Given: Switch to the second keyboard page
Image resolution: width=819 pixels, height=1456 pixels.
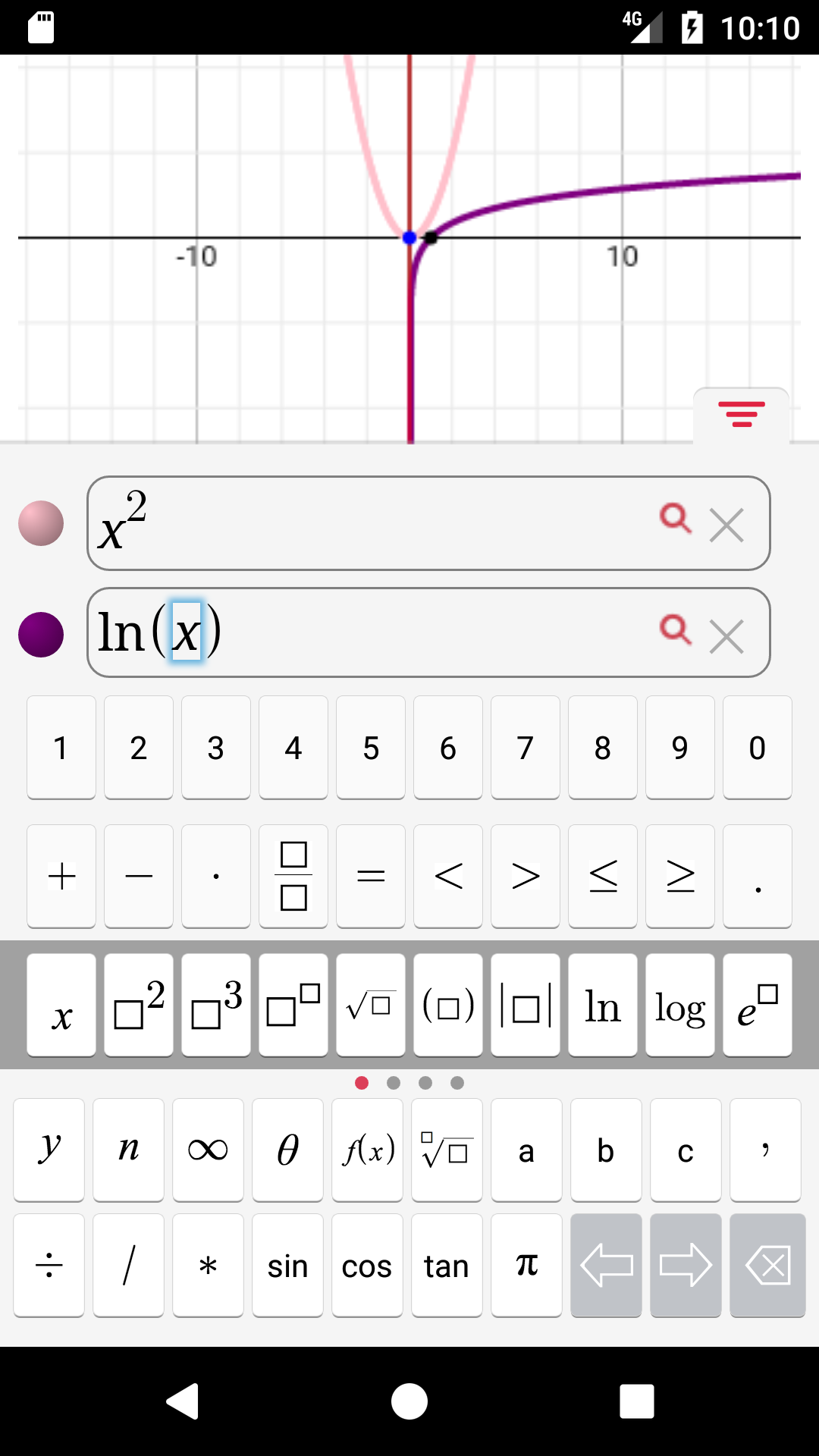Looking at the screenshot, I should (x=394, y=1083).
